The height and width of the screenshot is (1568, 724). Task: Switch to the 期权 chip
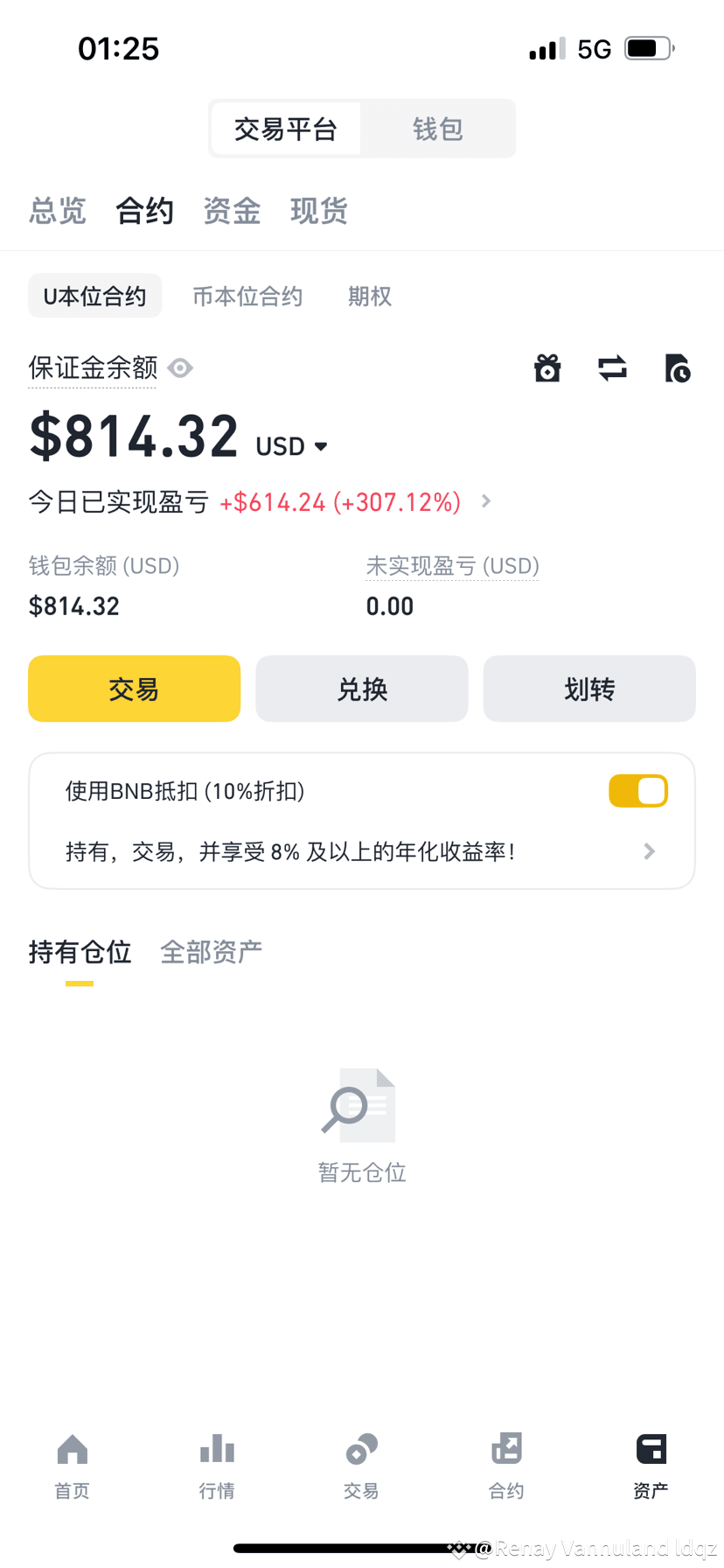tap(369, 297)
